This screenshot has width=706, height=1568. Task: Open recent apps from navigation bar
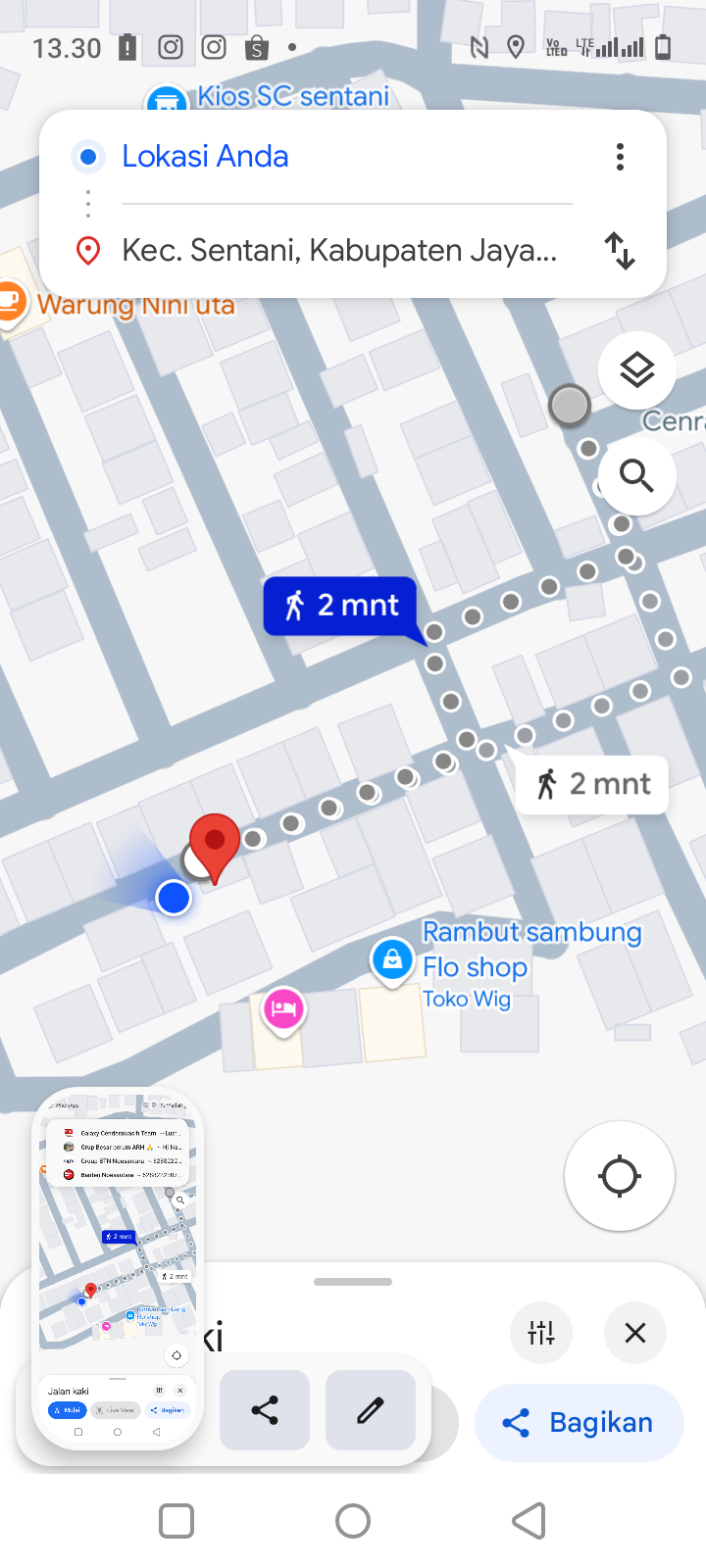176,1521
